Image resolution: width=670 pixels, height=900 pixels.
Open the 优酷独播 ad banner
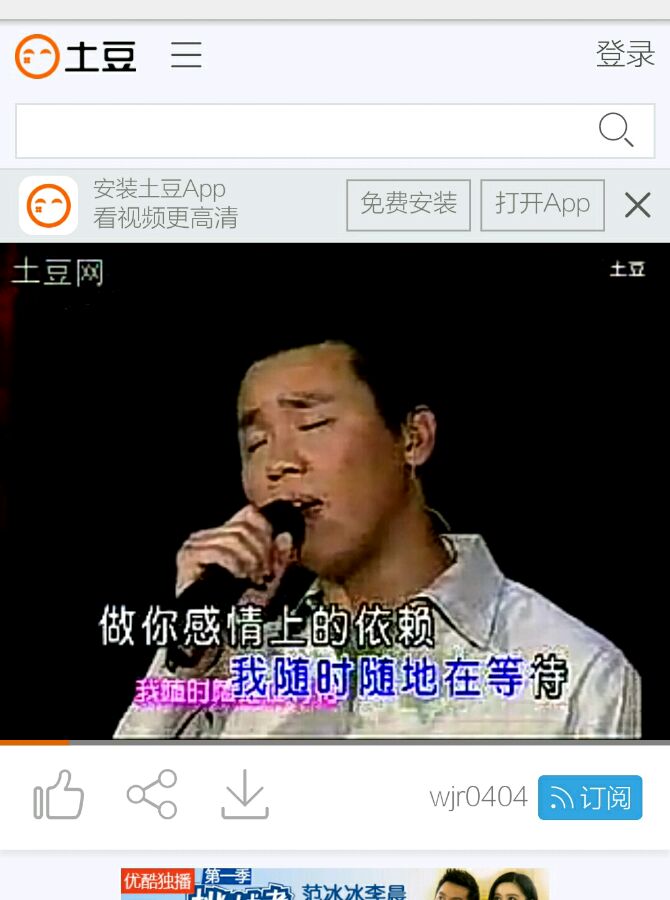click(x=335, y=884)
